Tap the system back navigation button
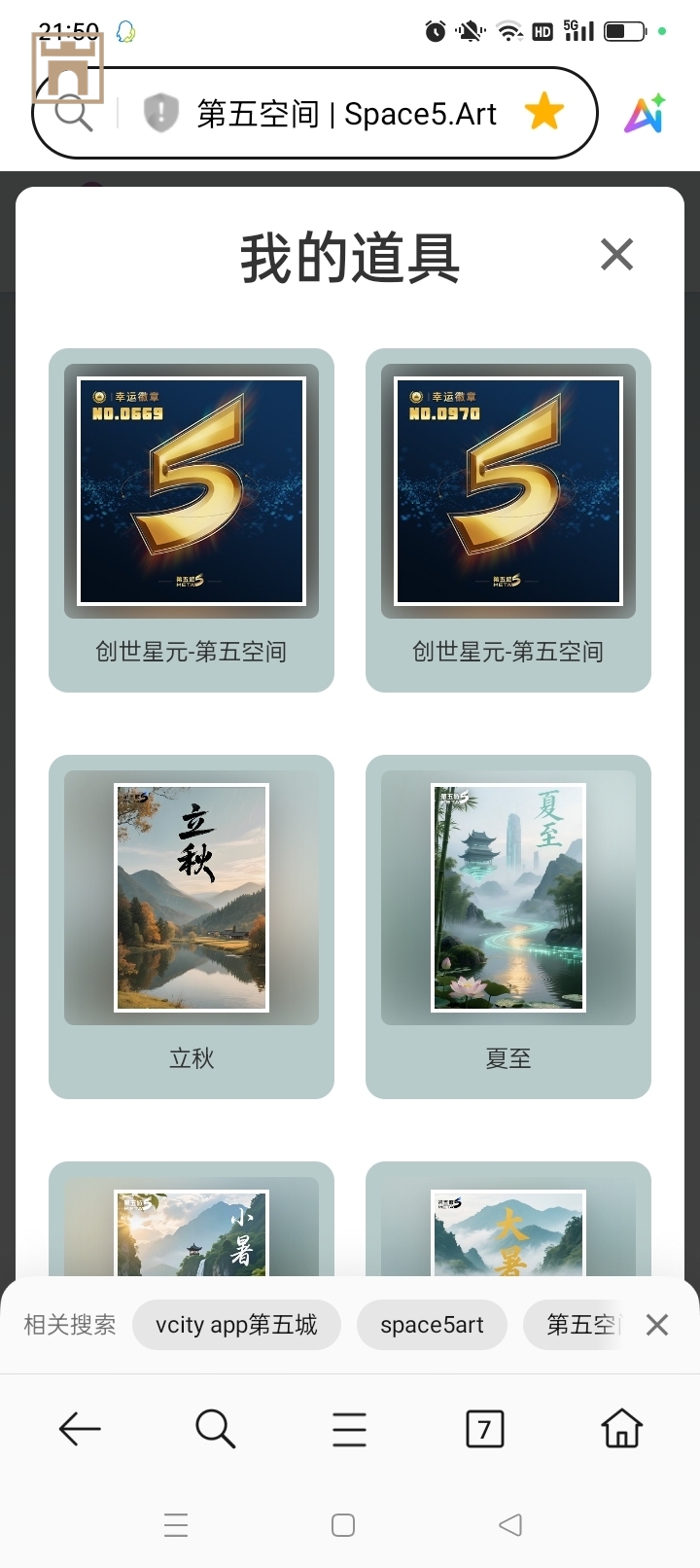The width and height of the screenshot is (700, 1568). [510, 1525]
